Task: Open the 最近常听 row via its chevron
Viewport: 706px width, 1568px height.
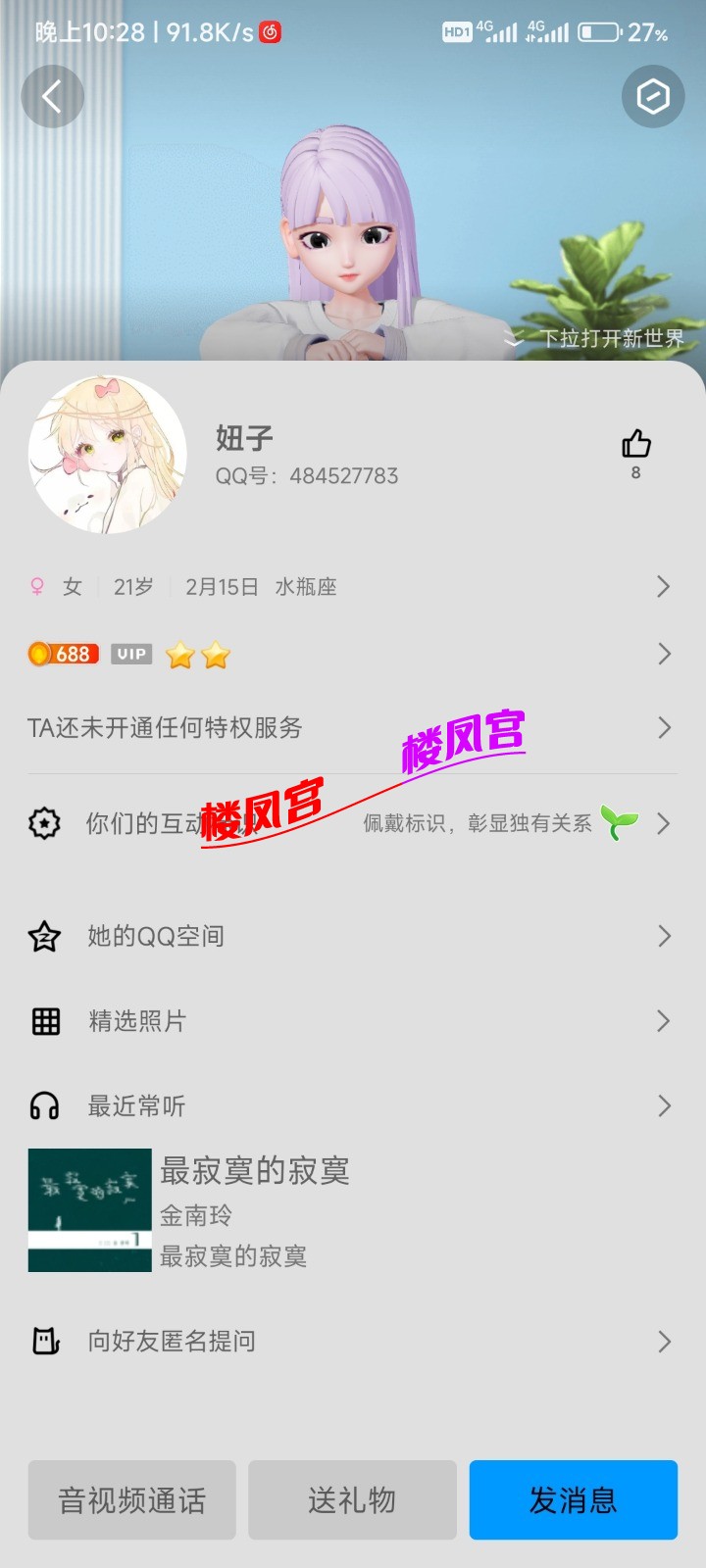Action: pyautogui.click(x=665, y=1105)
